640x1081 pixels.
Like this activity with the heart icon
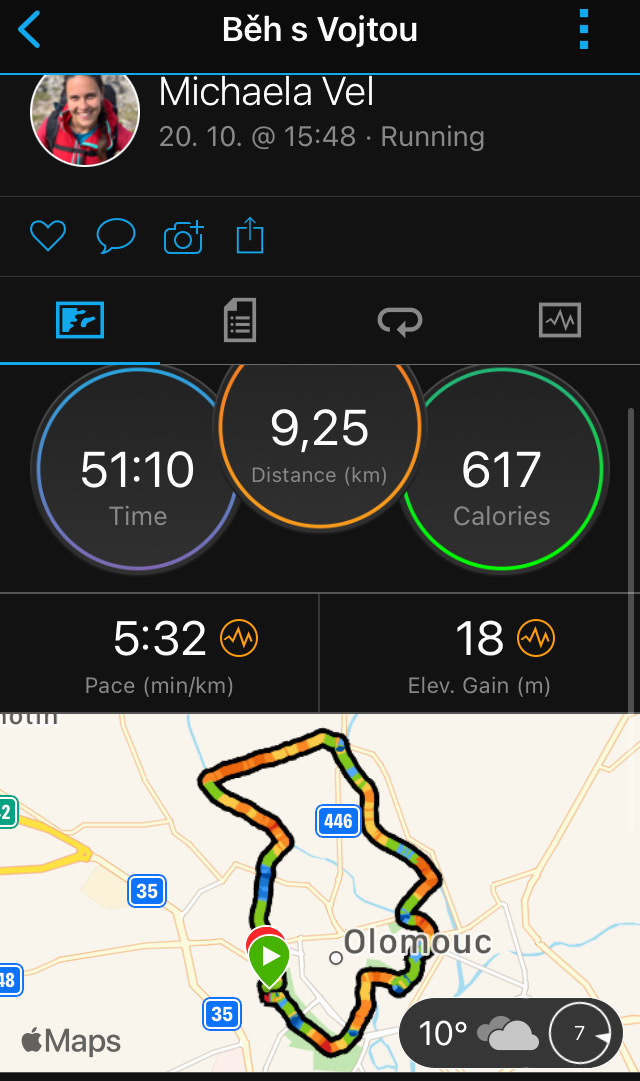point(48,236)
